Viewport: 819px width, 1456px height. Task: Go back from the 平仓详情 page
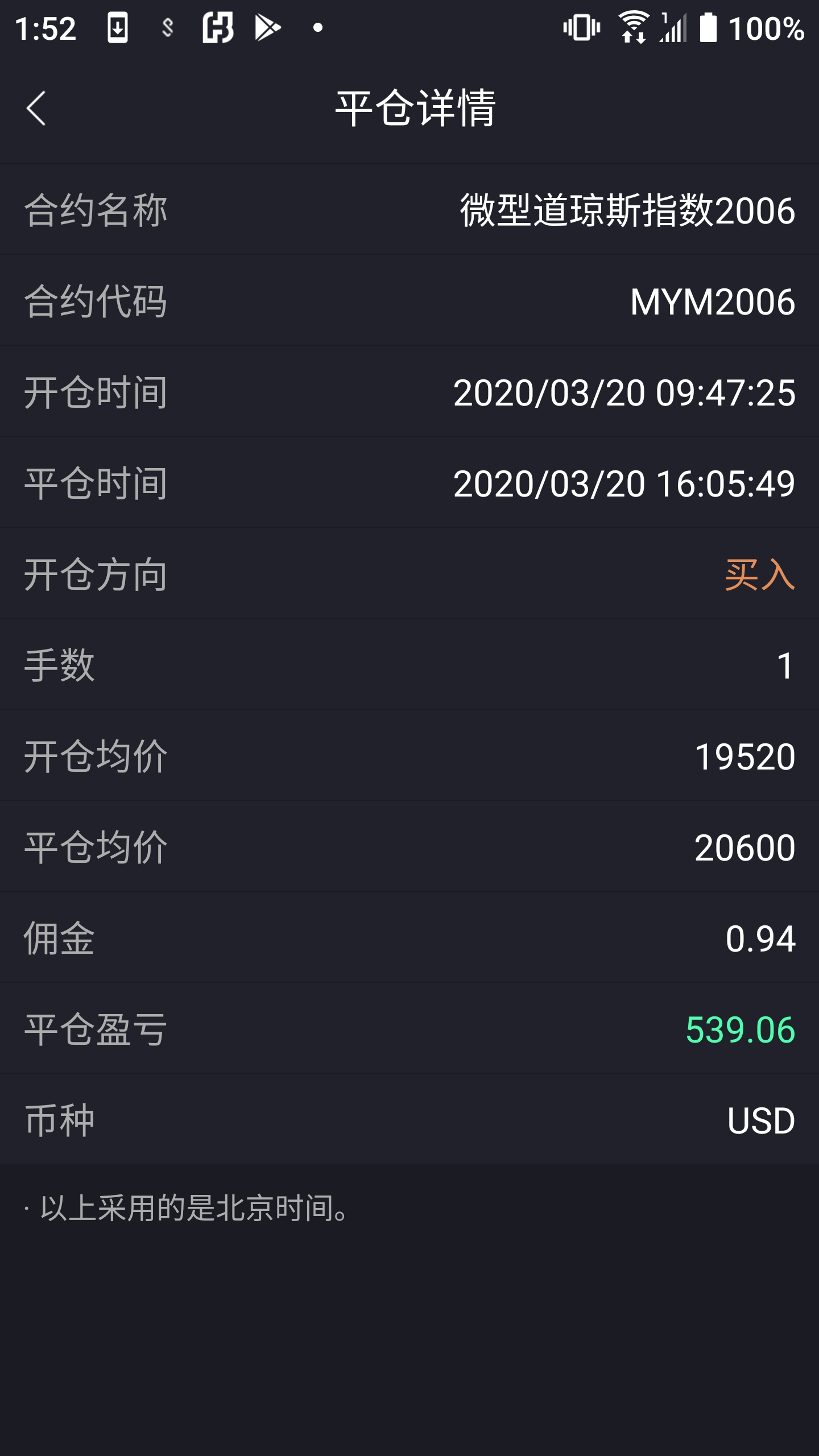pos(36,108)
